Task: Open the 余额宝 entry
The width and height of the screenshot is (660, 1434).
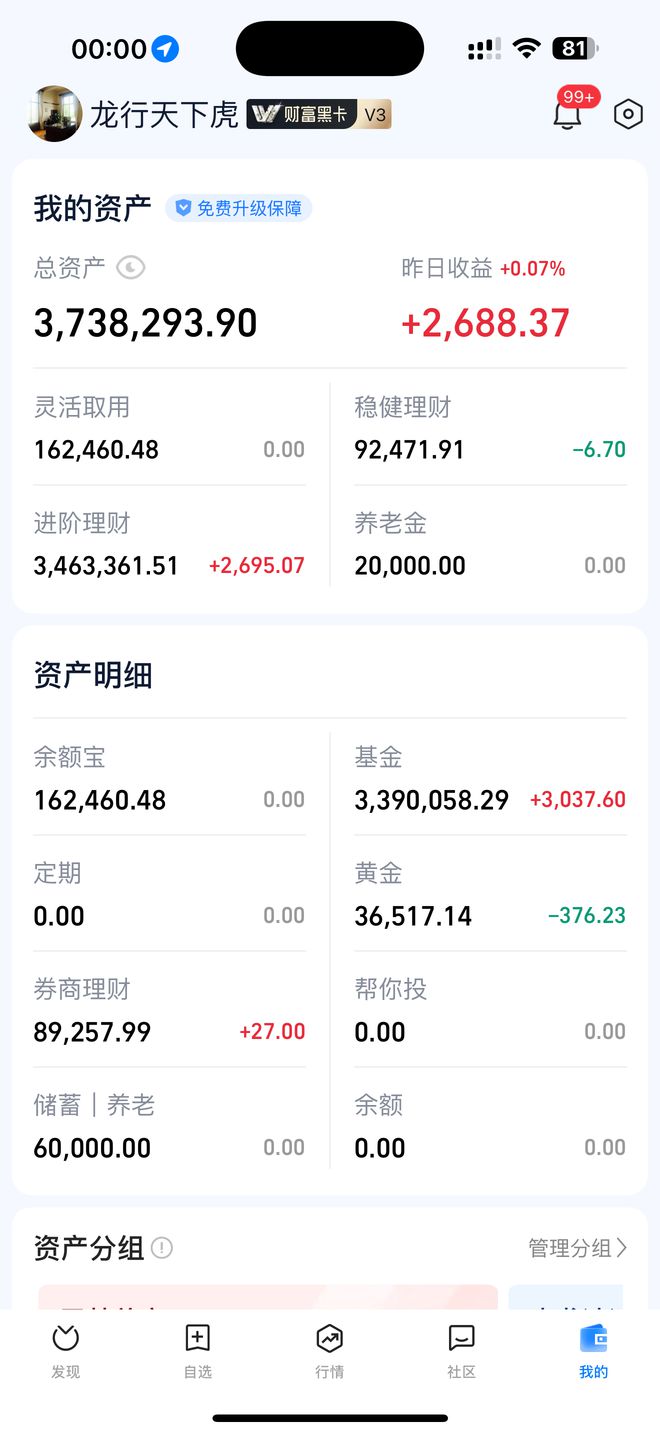Action: [x=169, y=780]
